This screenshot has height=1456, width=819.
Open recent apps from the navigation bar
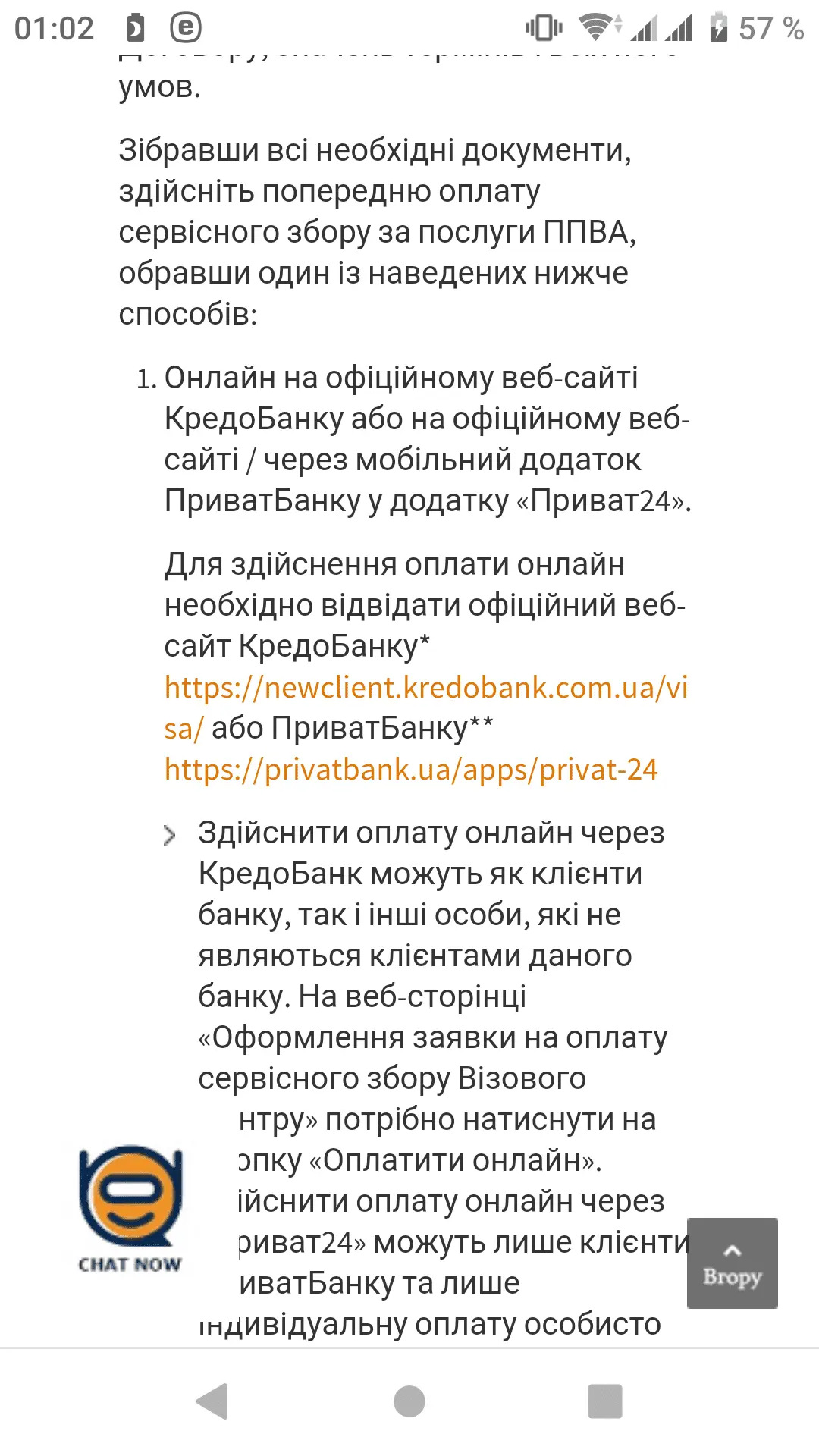pos(604,1401)
